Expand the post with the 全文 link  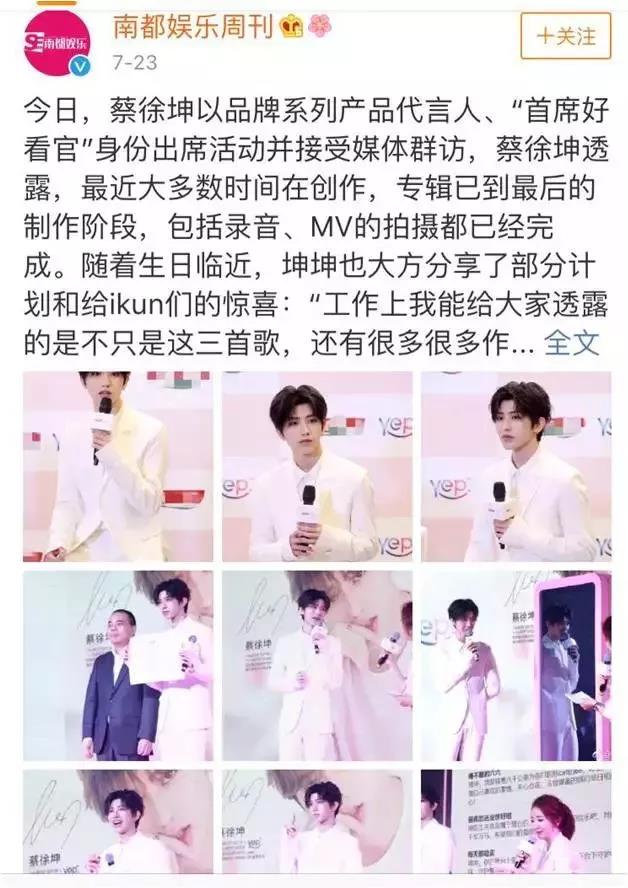point(572,343)
